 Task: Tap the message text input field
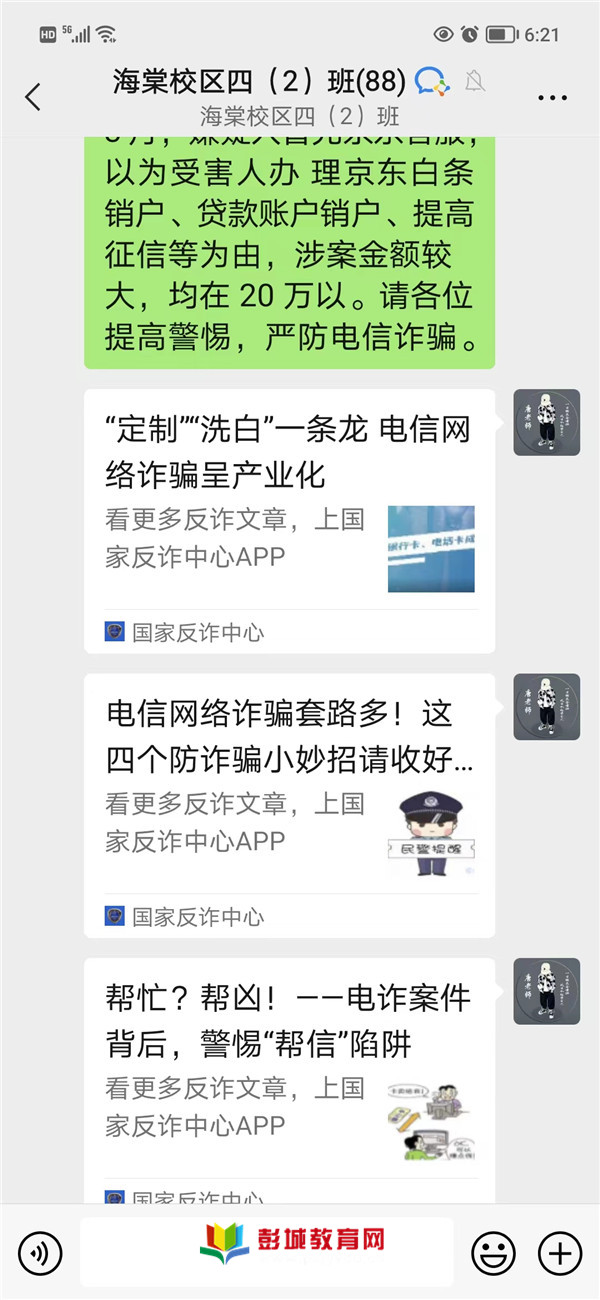tap(267, 1252)
